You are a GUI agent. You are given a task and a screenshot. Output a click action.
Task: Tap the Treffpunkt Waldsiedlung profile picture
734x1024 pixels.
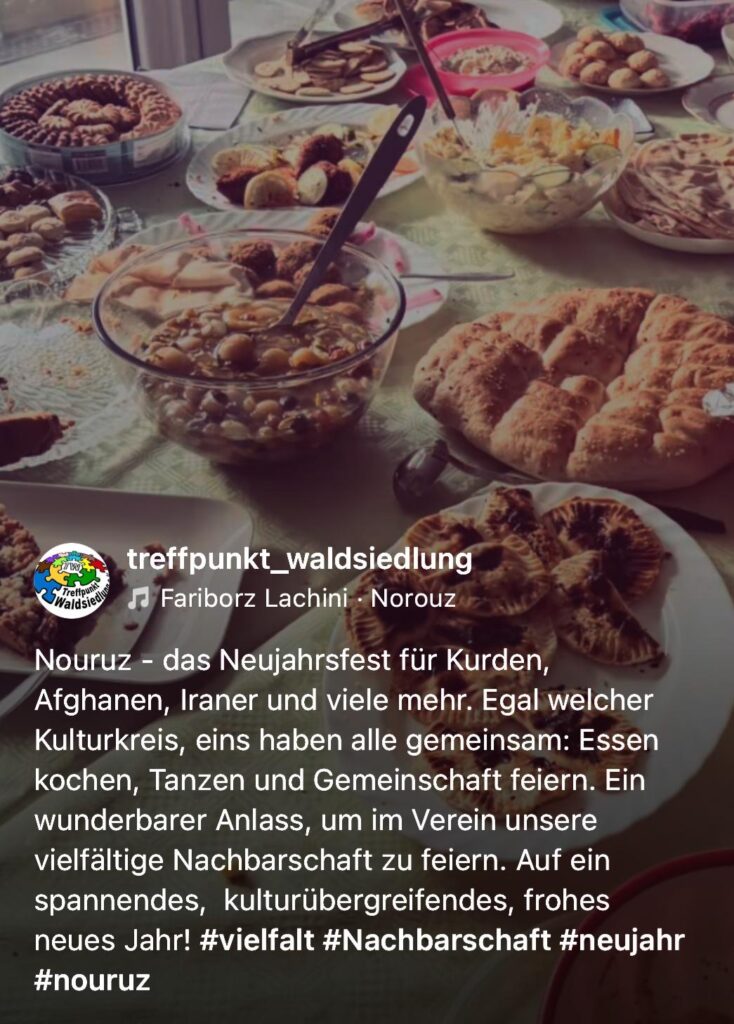(x=70, y=580)
